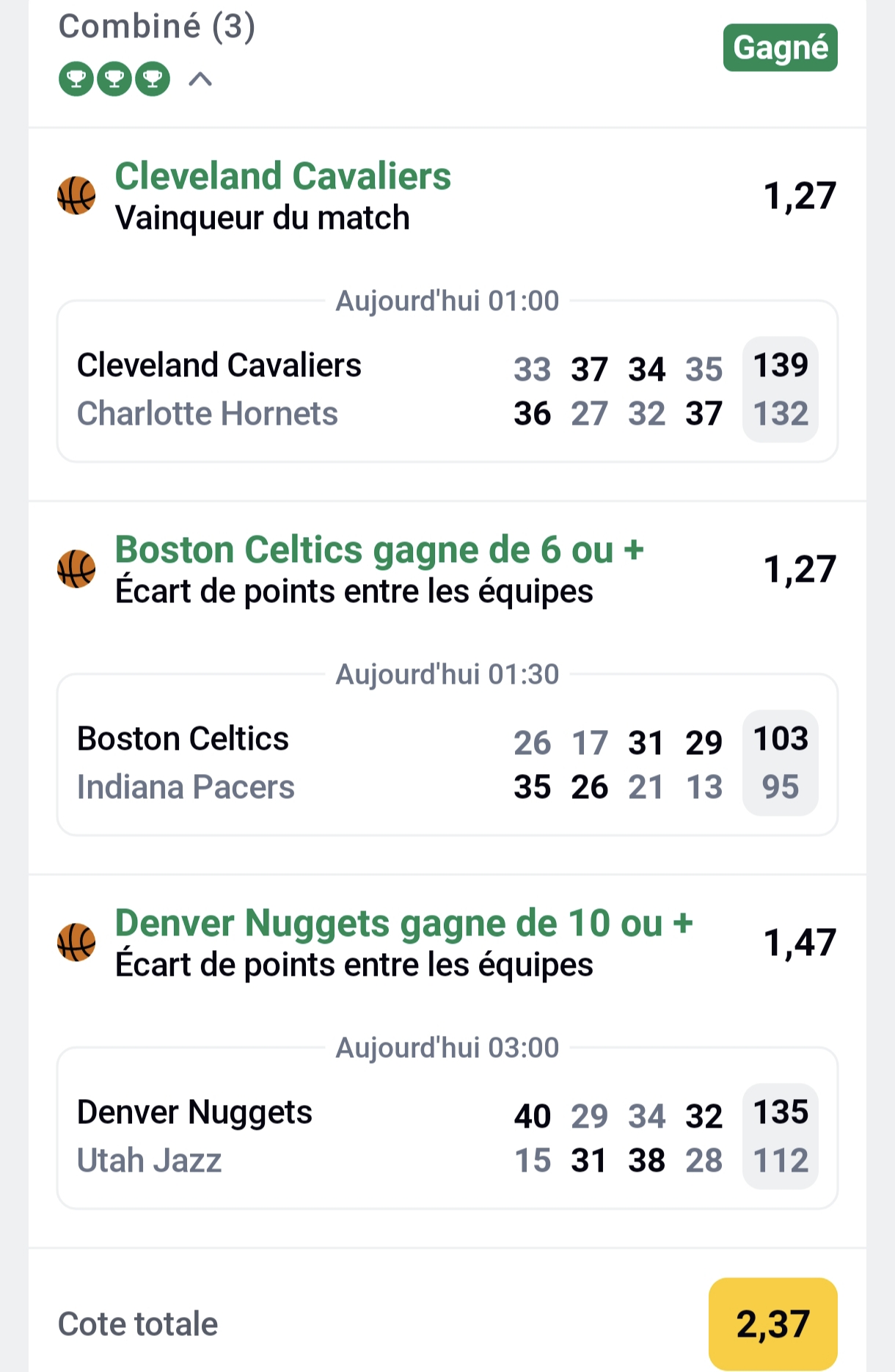Open the Cleveland Cavaliers vs Charlotte Hornets match

(447, 389)
